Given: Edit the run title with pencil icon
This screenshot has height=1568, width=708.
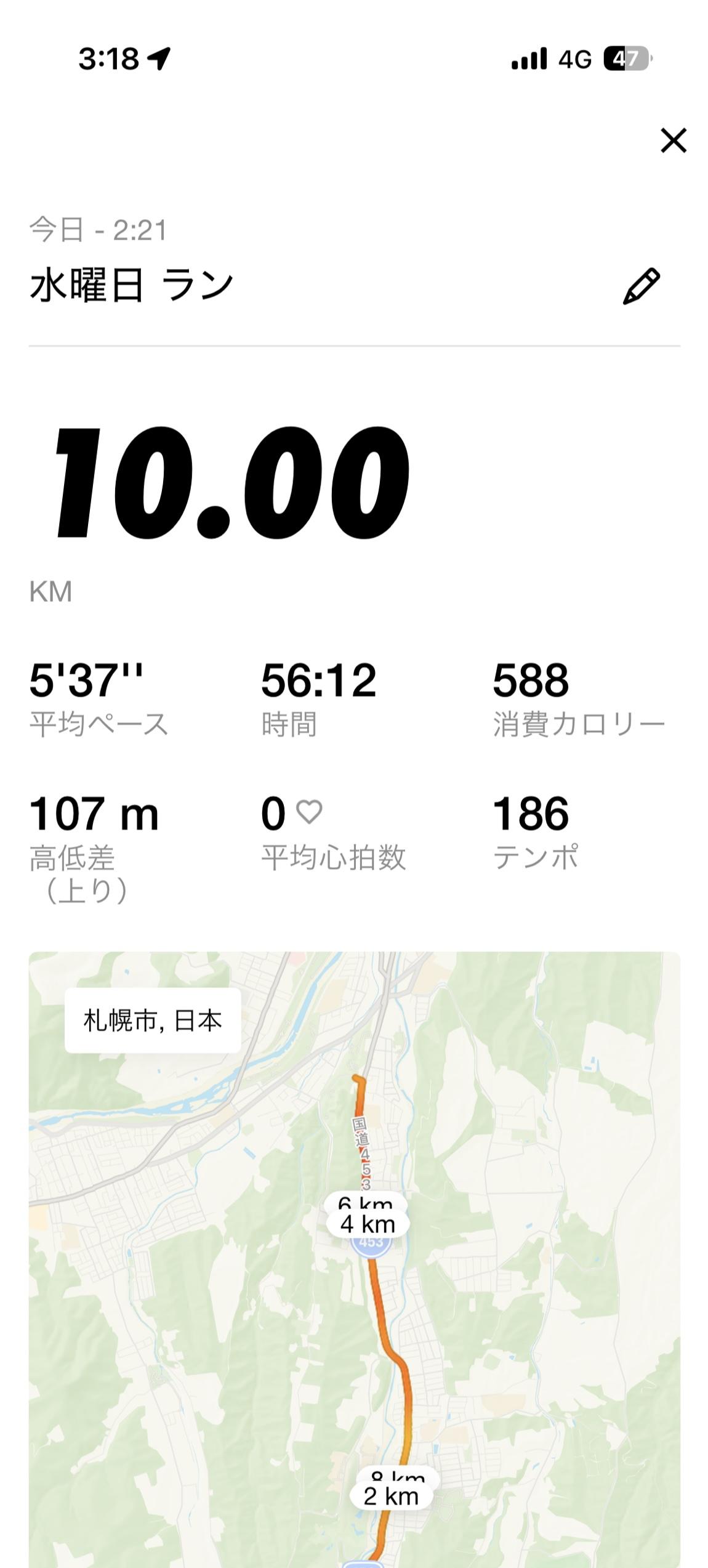Looking at the screenshot, I should (641, 286).
